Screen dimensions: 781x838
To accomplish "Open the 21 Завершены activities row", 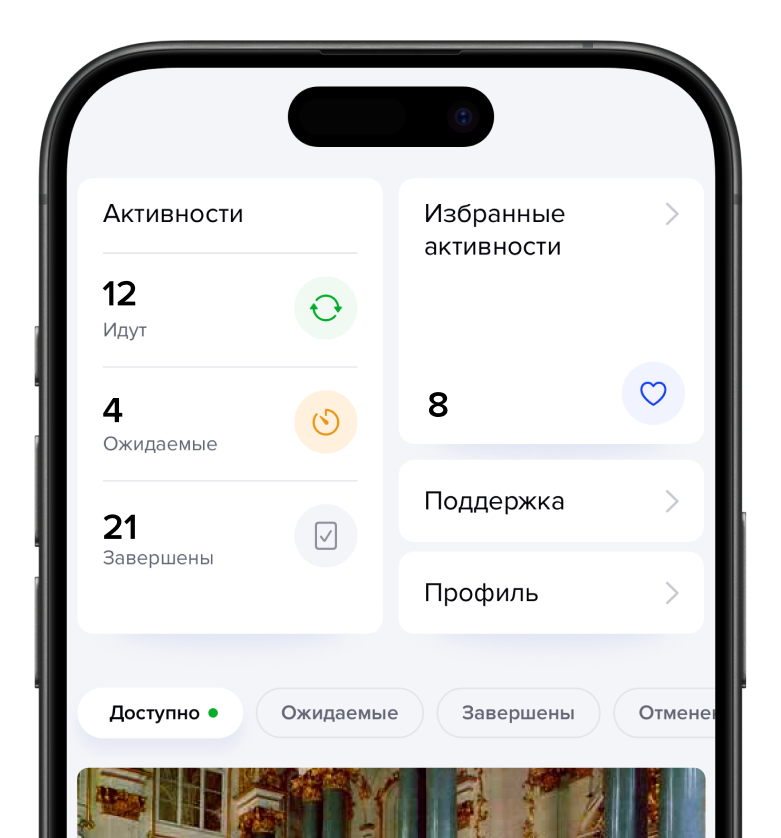I will point(229,537).
